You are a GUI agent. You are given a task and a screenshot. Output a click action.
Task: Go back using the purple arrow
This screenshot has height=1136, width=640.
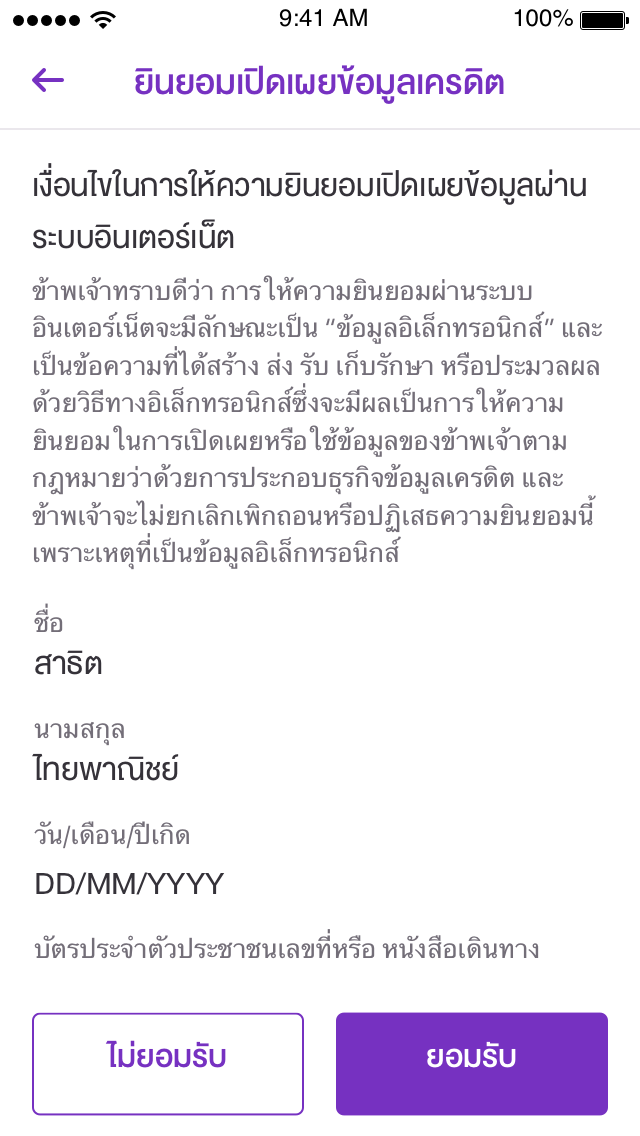click(48, 80)
